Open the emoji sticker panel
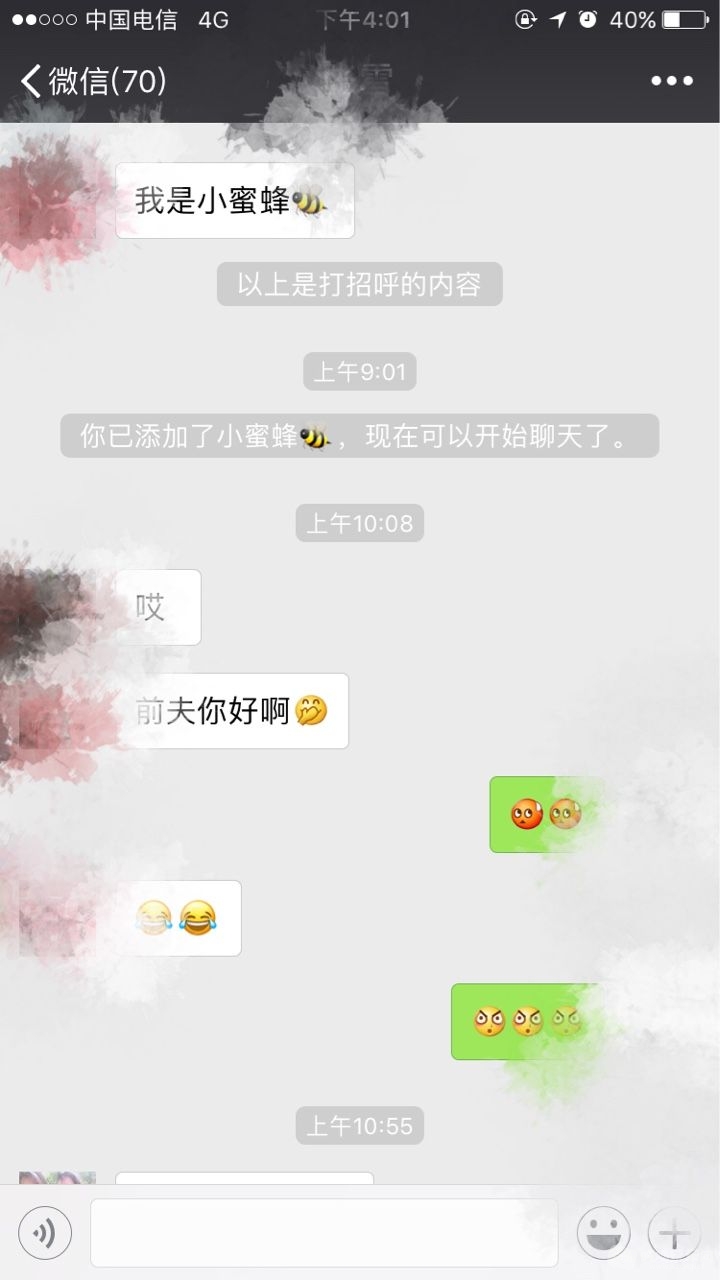Viewport: 720px width, 1280px height. click(603, 1233)
